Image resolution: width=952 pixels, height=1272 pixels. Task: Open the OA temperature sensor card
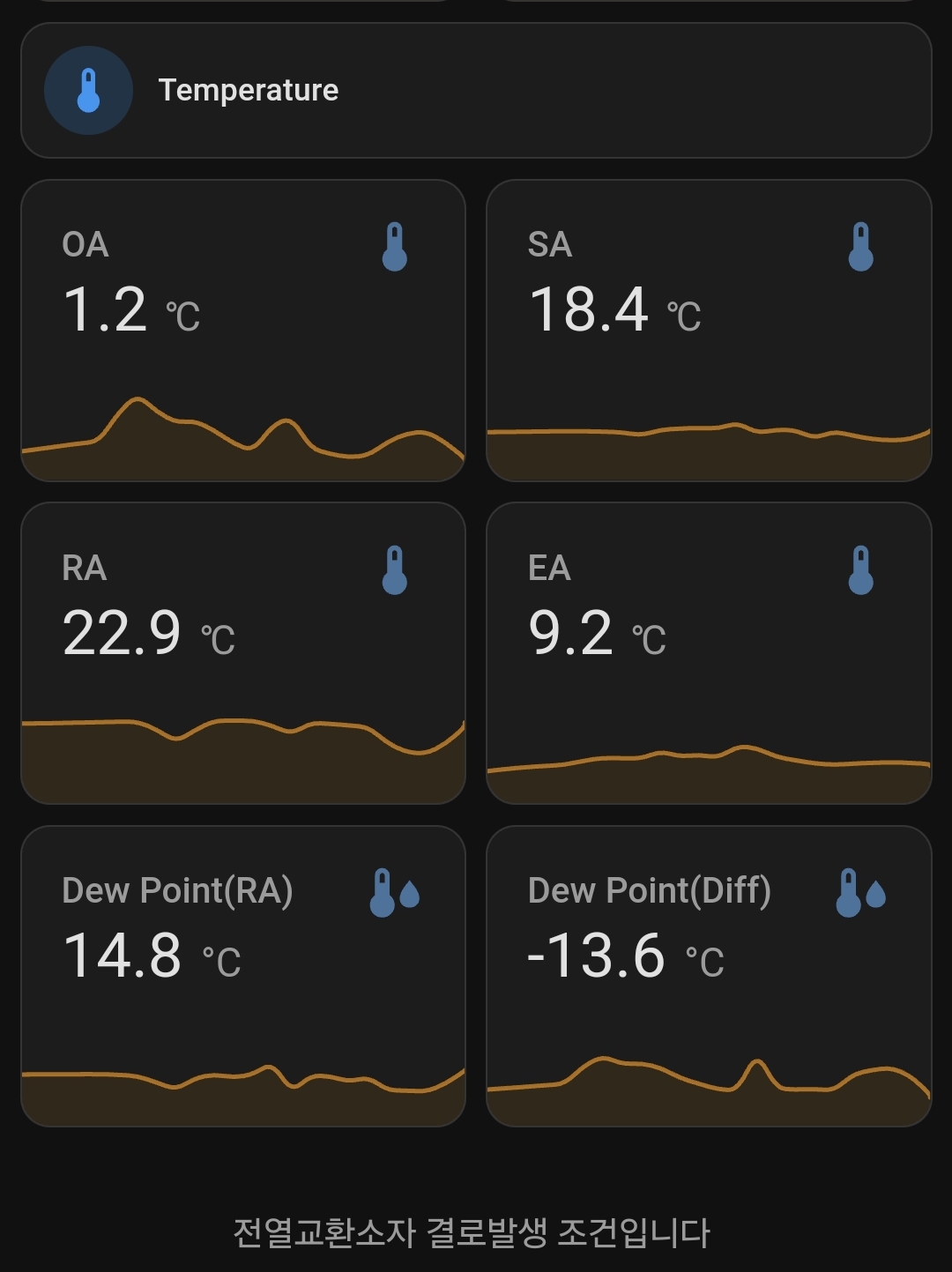click(x=242, y=331)
